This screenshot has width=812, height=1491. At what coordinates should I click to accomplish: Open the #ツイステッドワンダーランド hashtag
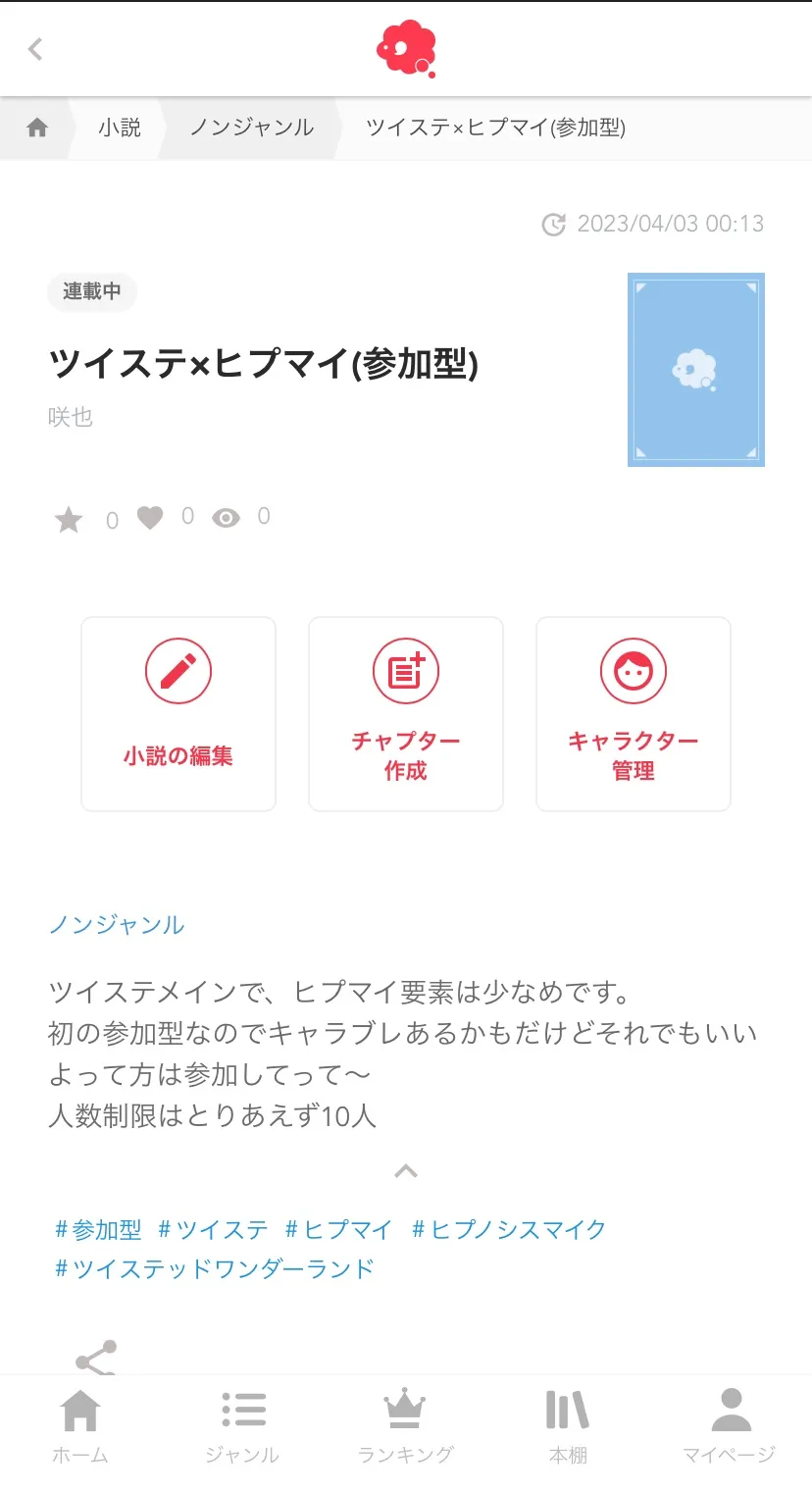(x=215, y=1268)
